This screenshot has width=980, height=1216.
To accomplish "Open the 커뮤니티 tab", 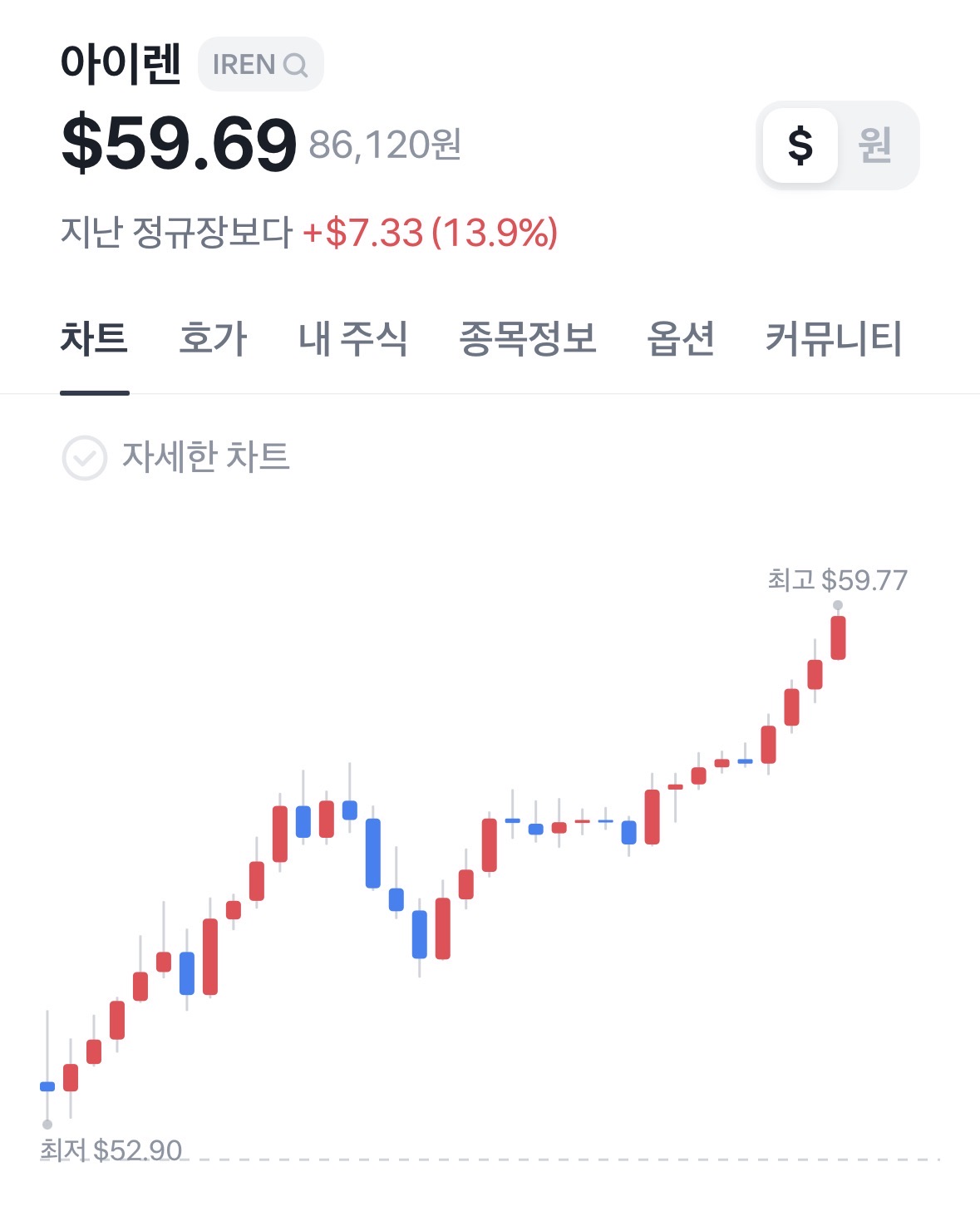I will pos(833,338).
